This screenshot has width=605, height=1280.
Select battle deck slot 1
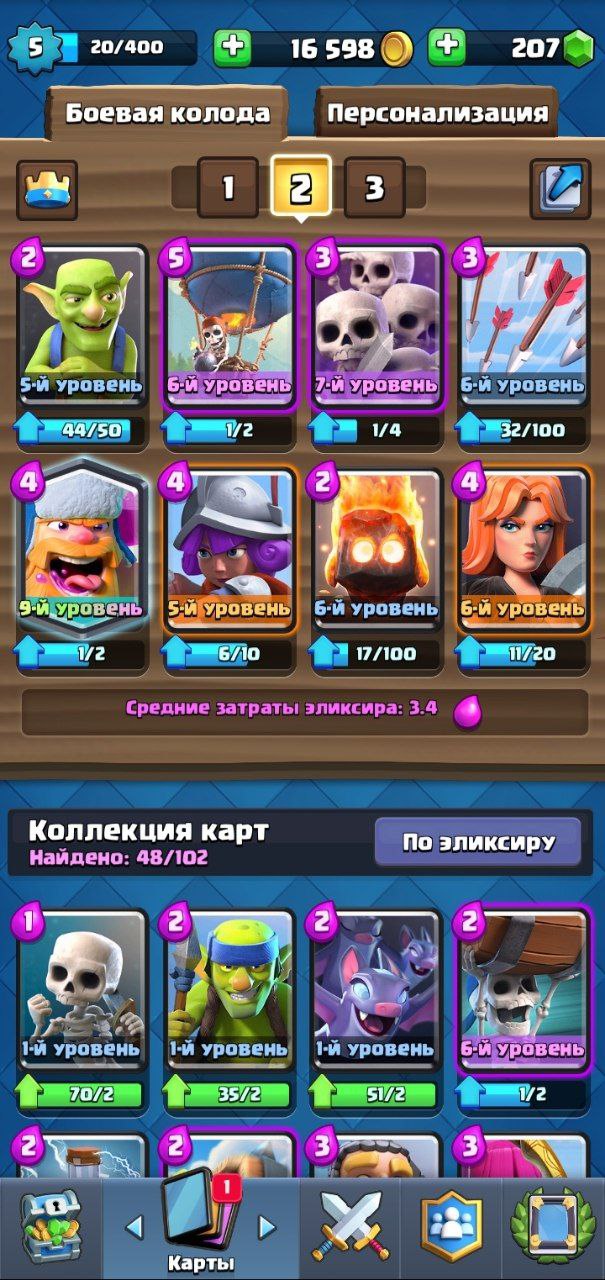[x=228, y=187]
